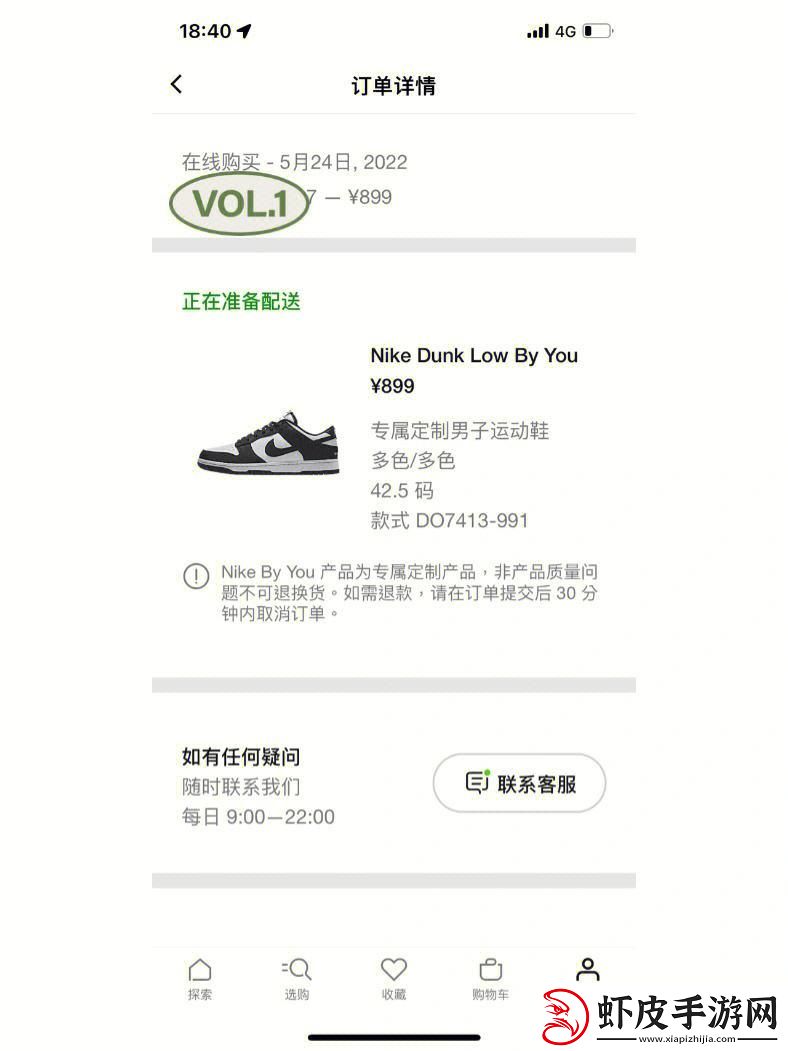Screen dimensions: 788x1051
Task: Switch to the 探索 tab
Action: (x=200, y=978)
